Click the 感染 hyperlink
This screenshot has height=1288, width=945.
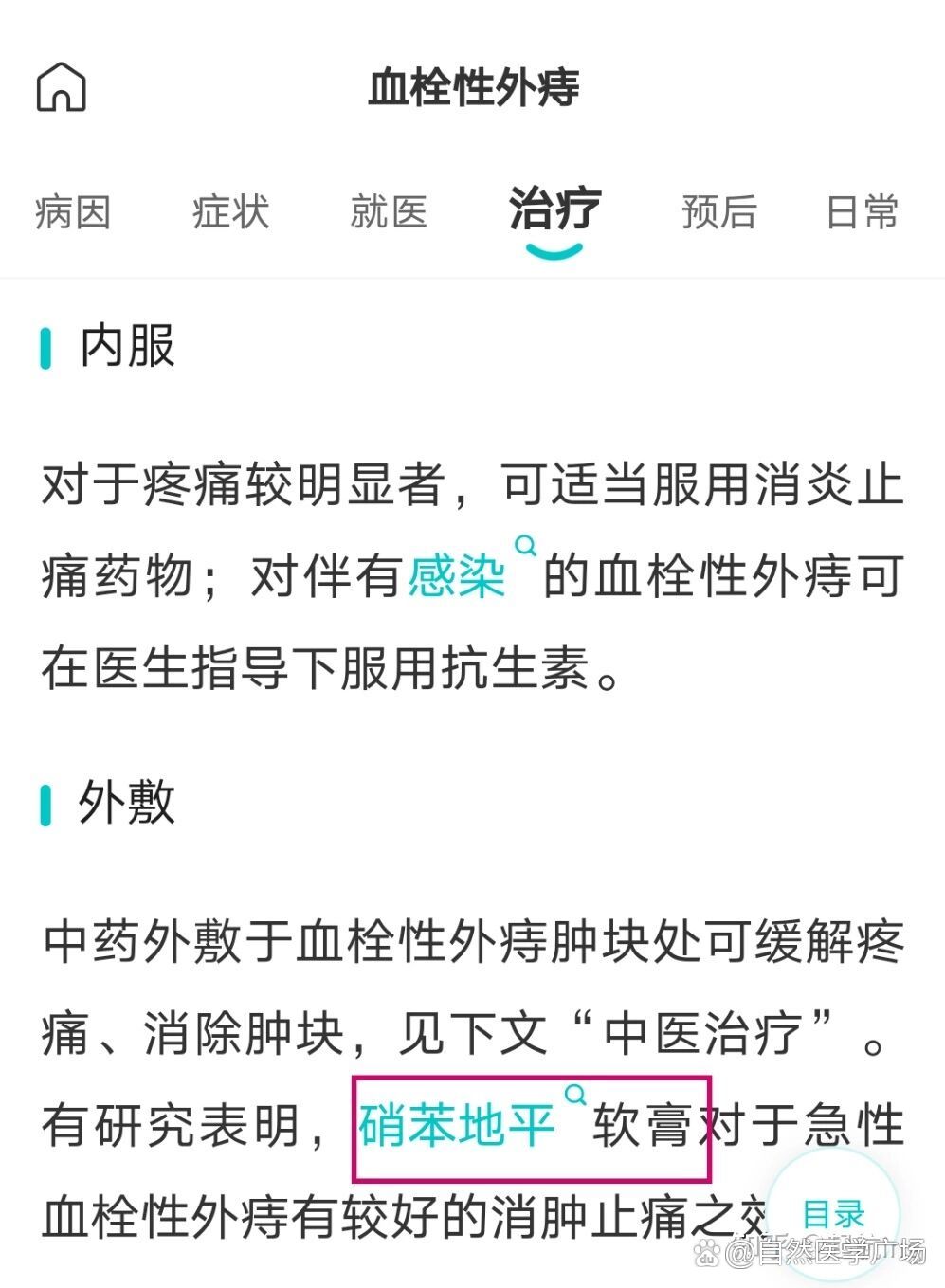click(458, 573)
